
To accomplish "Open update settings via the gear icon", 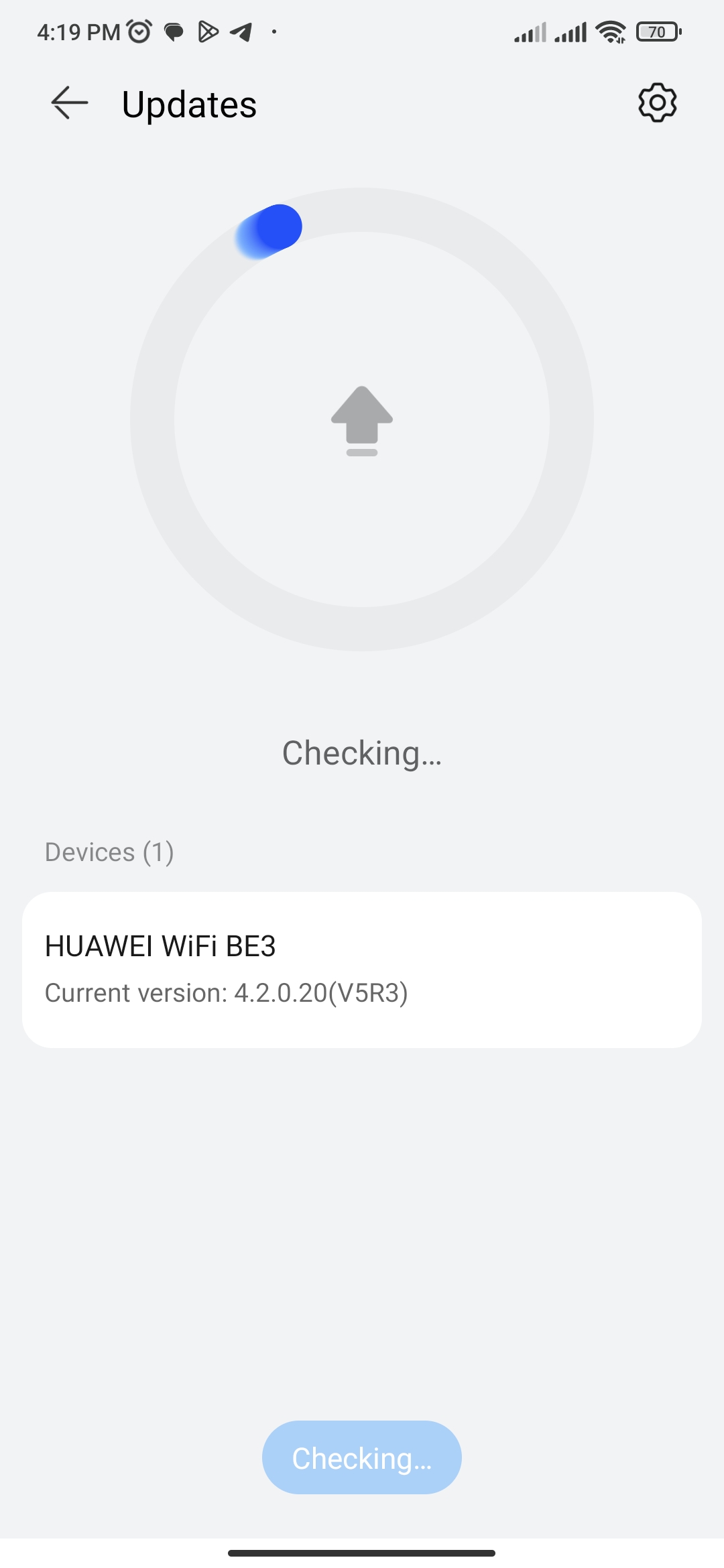I will click(657, 103).
